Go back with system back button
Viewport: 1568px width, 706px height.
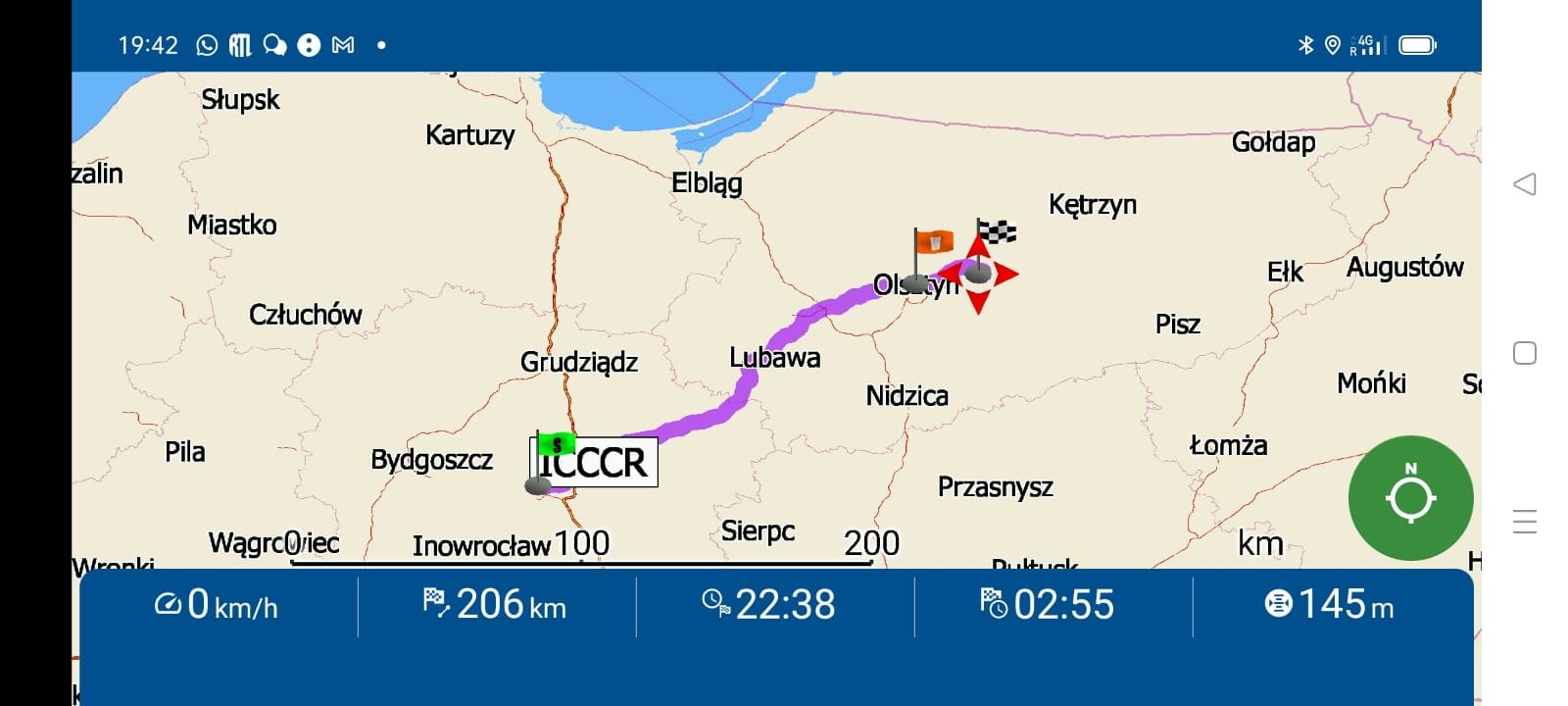pos(1524,184)
